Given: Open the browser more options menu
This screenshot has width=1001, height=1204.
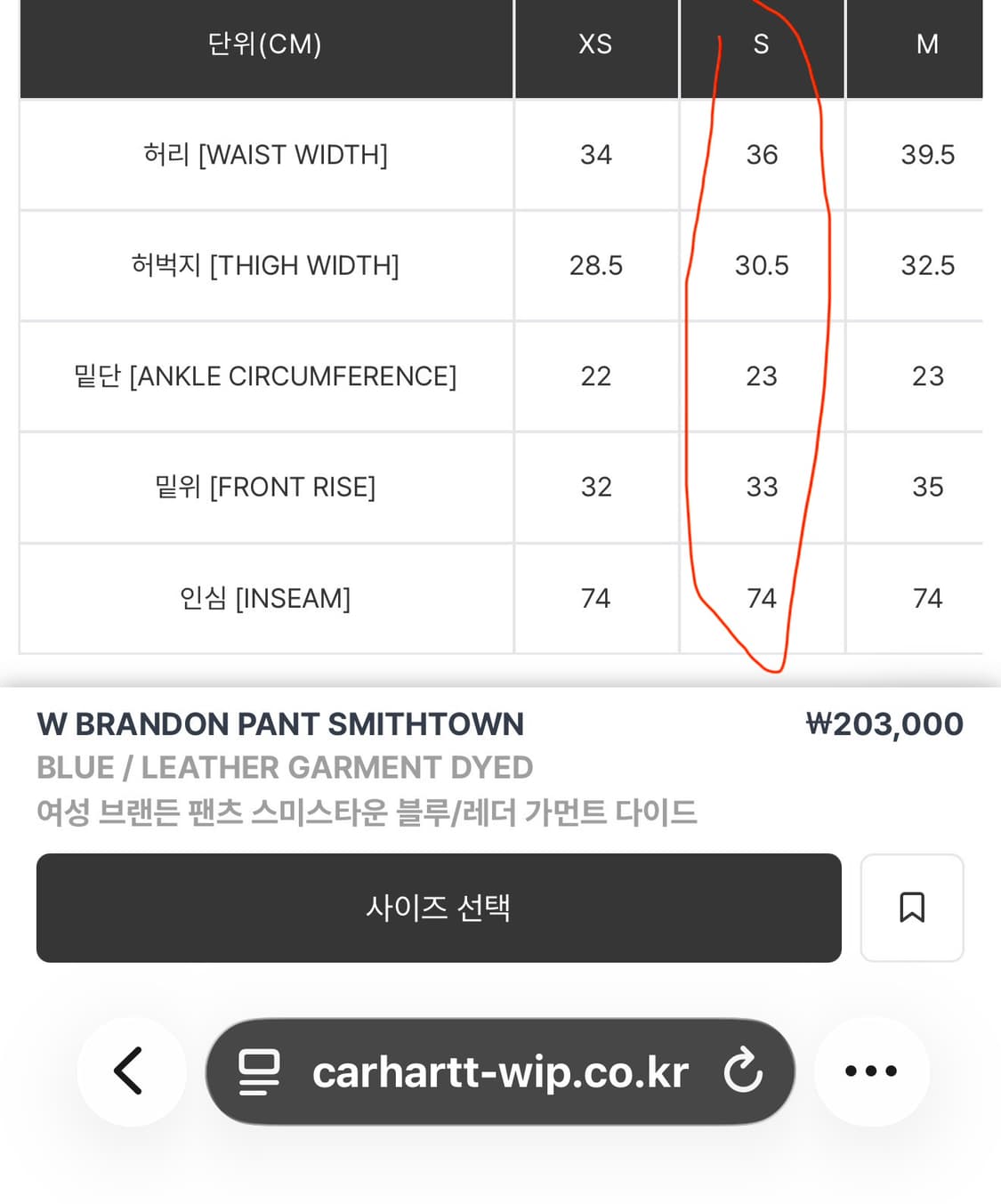Looking at the screenshot, I should 871,1071.
